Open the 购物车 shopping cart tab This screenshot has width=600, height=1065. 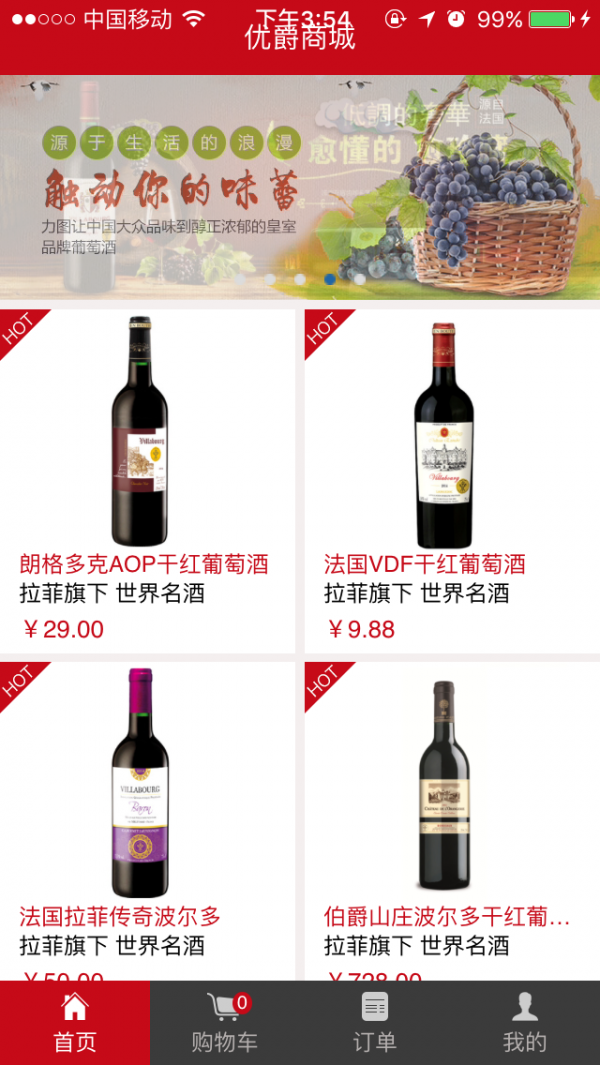point(225,1022)
